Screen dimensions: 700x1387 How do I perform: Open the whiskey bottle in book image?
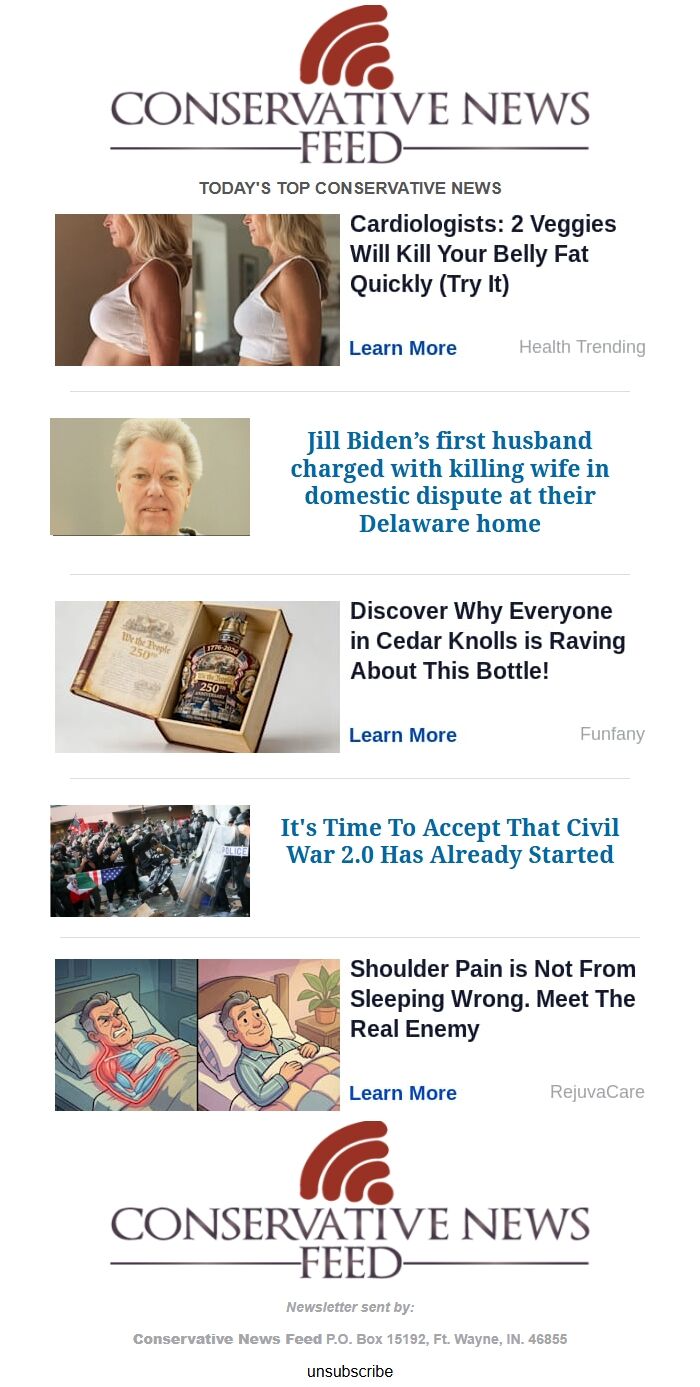[197, 677]
